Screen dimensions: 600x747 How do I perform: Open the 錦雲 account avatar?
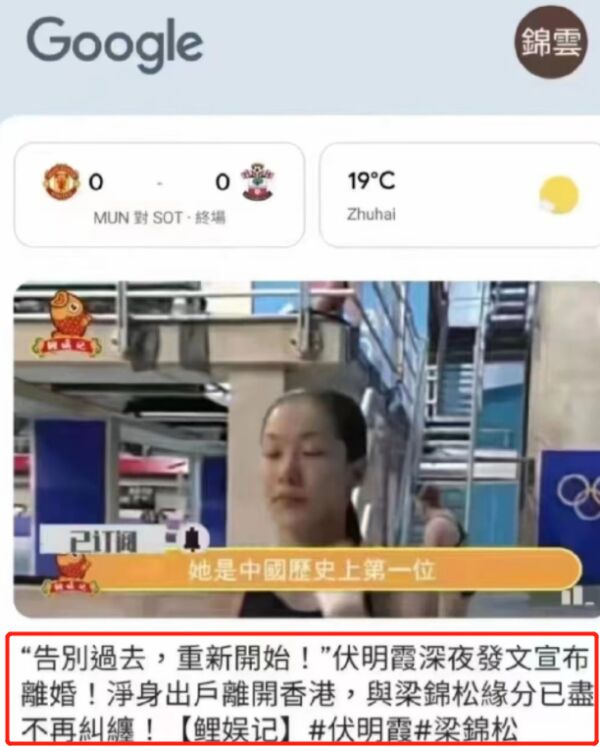tap(550, 42)
